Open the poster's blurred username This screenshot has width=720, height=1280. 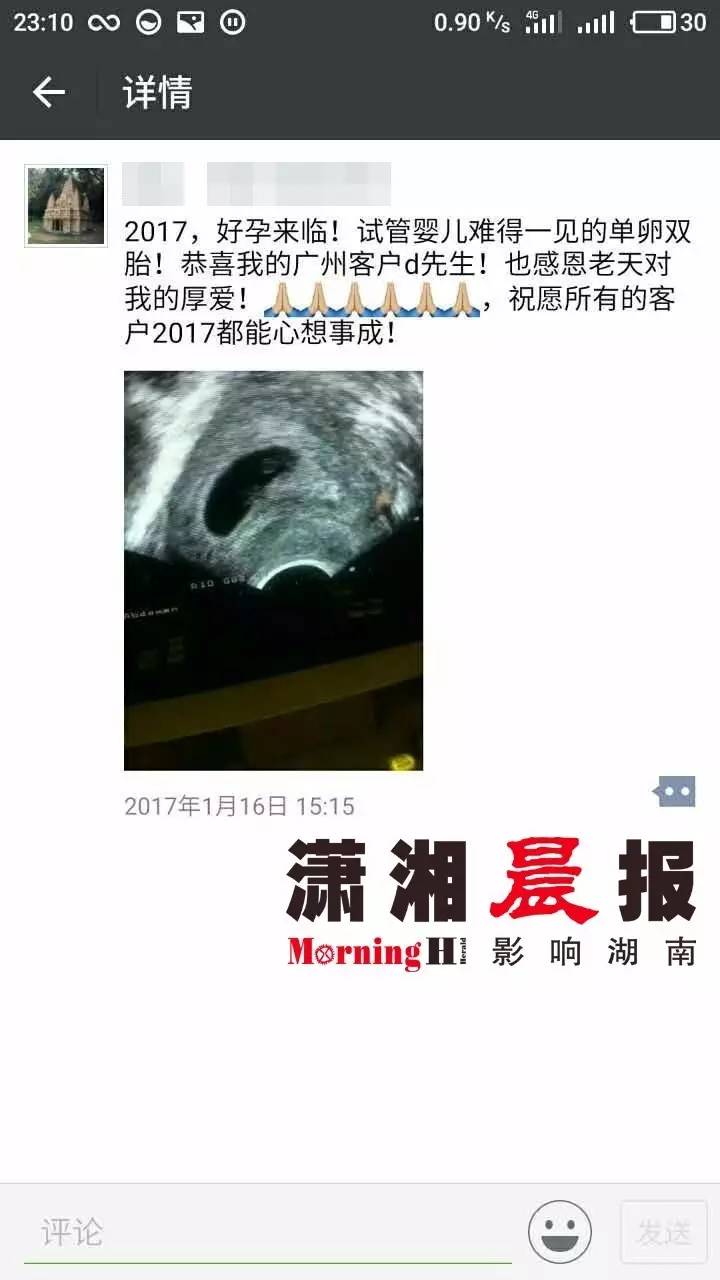(x=256, y=184)
